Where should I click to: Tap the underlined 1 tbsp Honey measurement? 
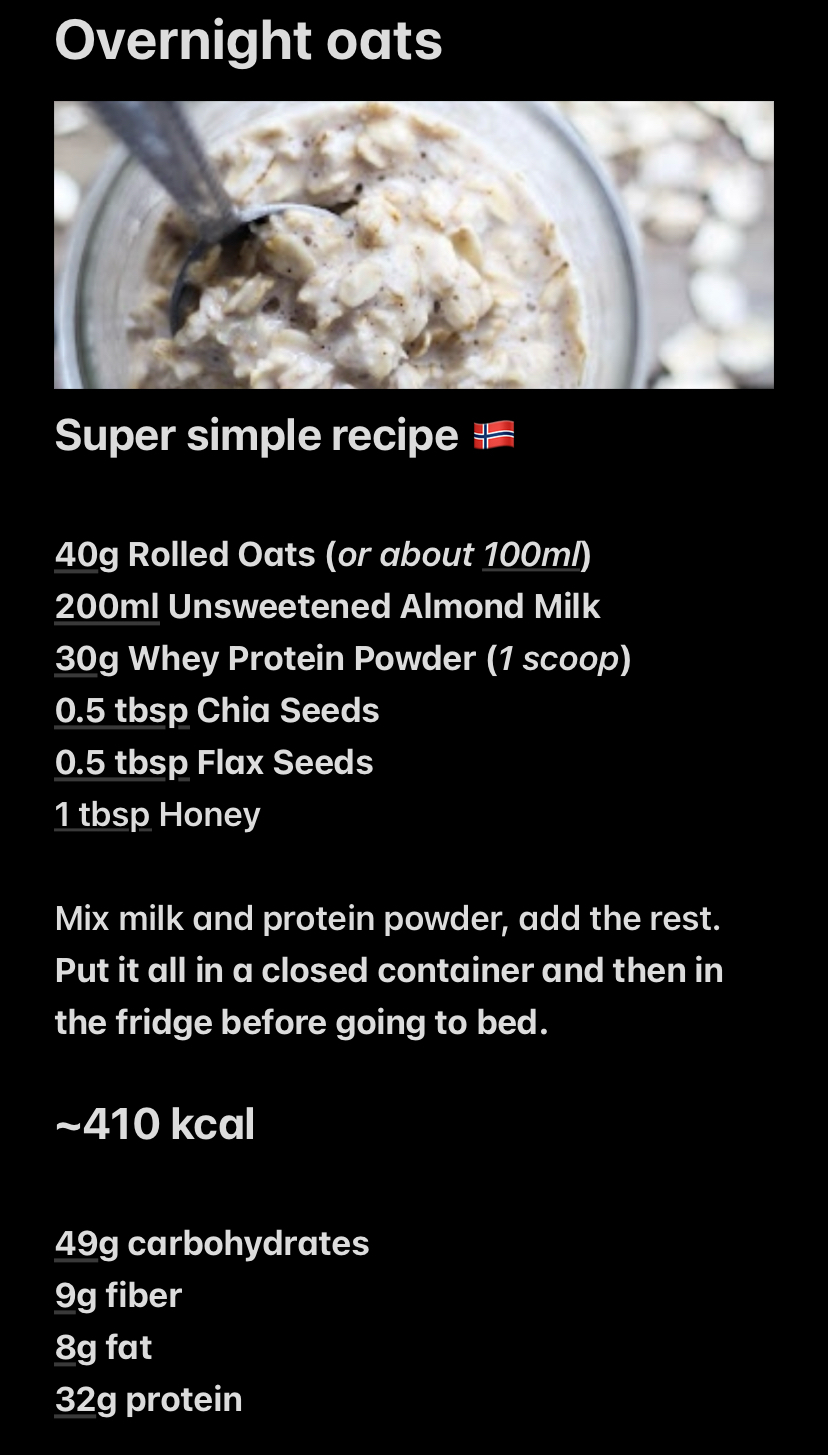pos(103,815)
